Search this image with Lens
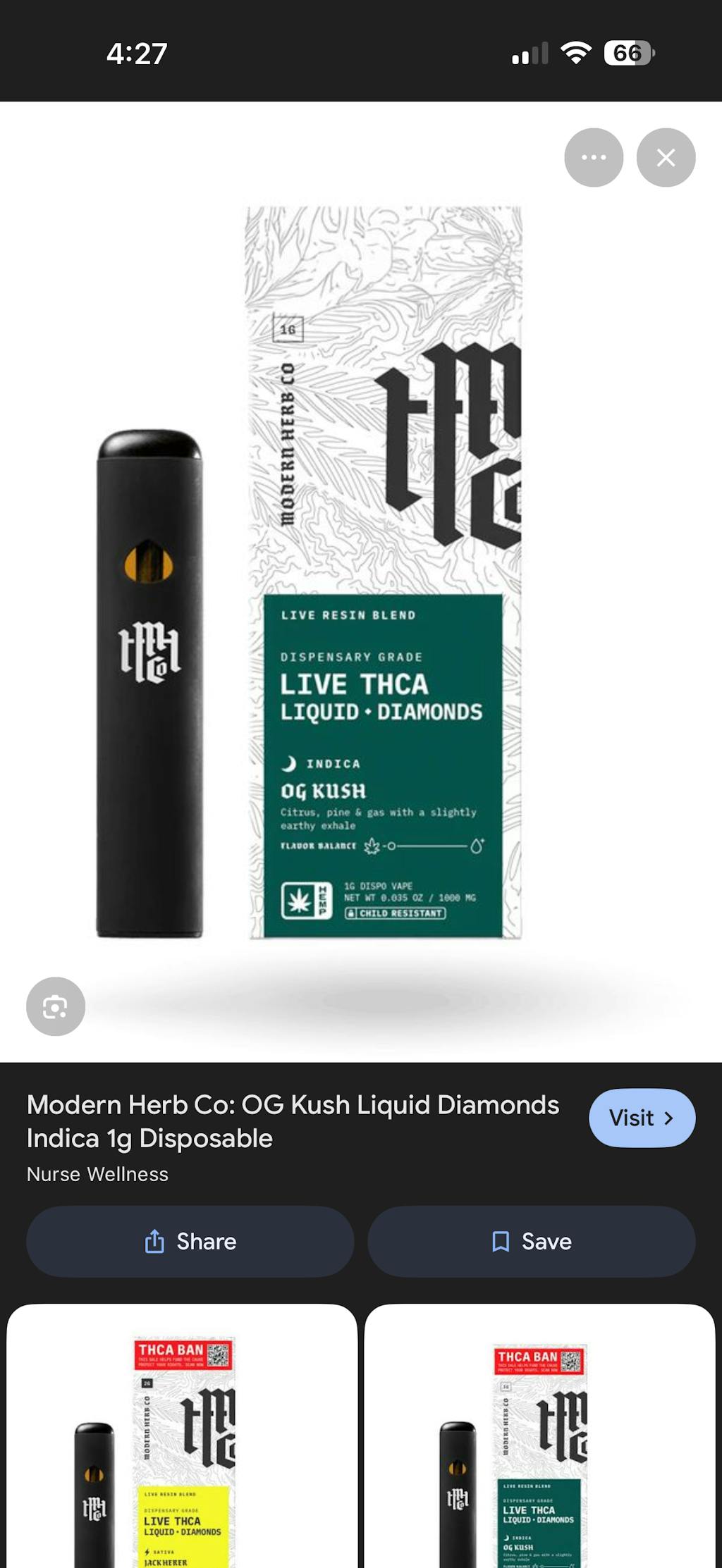This screenshot has height=1568, width=722. [x=56, y=1006]
